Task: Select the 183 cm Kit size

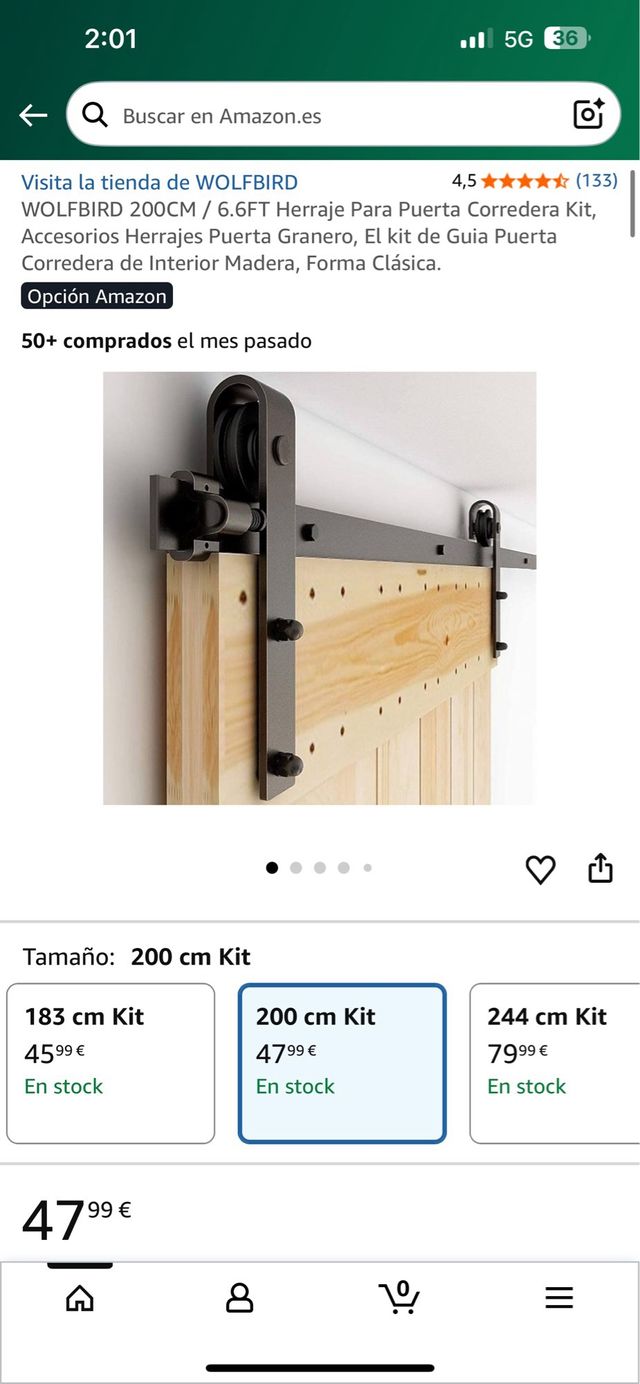Action: 110,1063
